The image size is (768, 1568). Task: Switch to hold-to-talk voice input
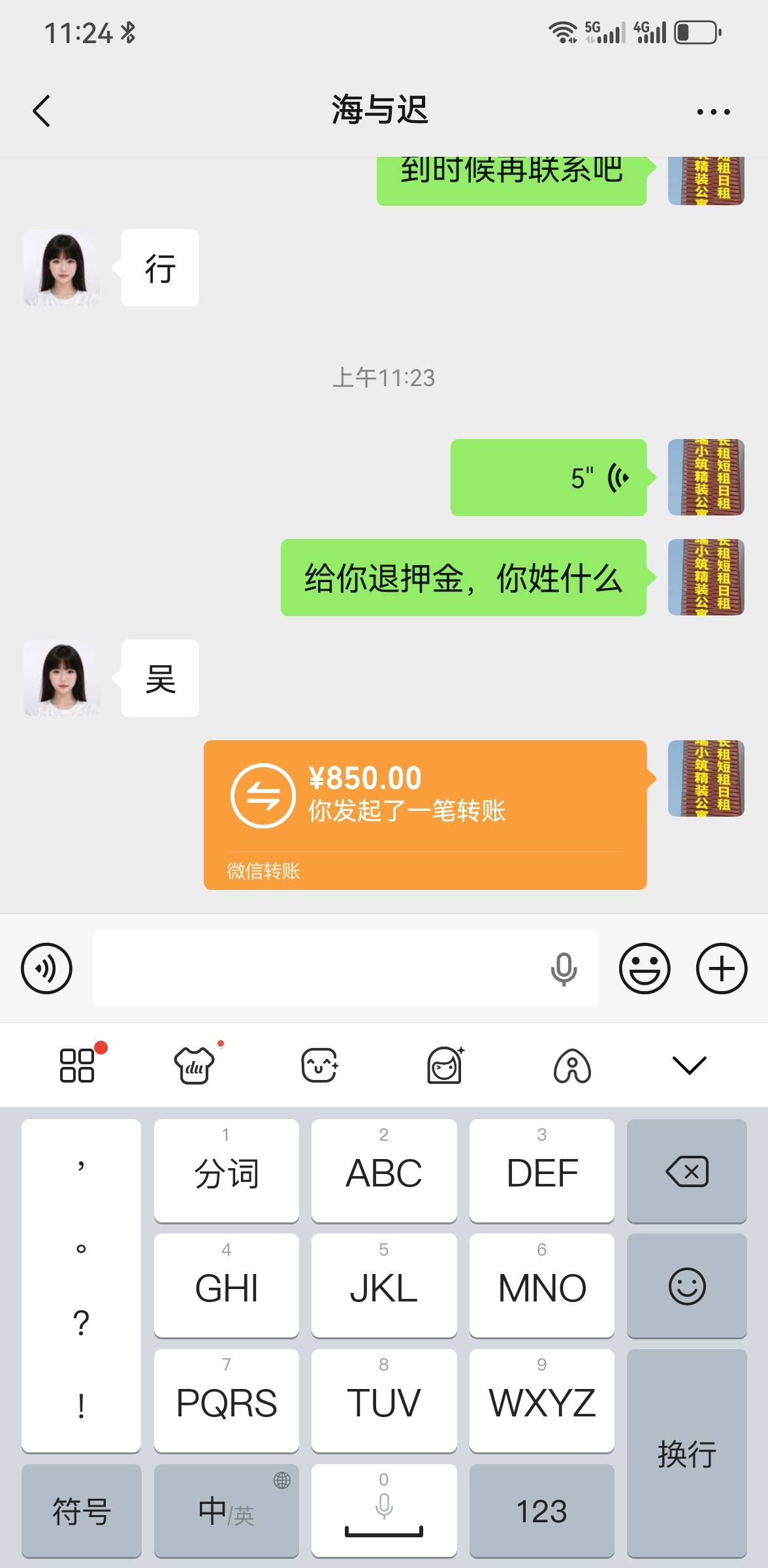click(46, 968)
